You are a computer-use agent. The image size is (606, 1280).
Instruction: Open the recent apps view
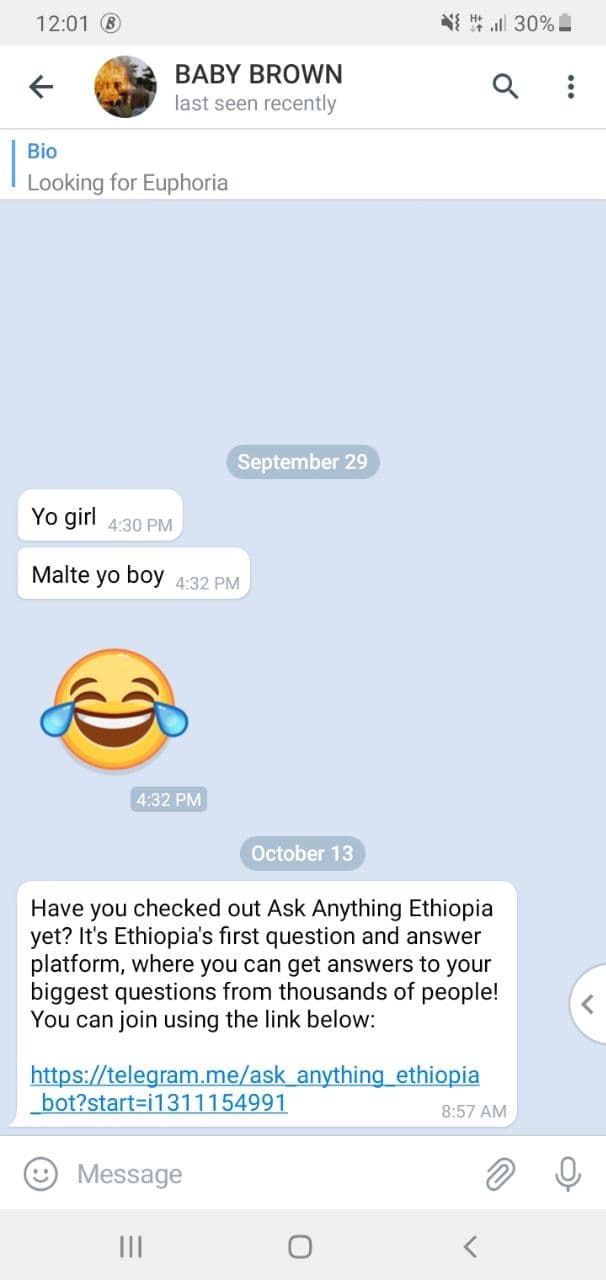tap(131, 1246)
